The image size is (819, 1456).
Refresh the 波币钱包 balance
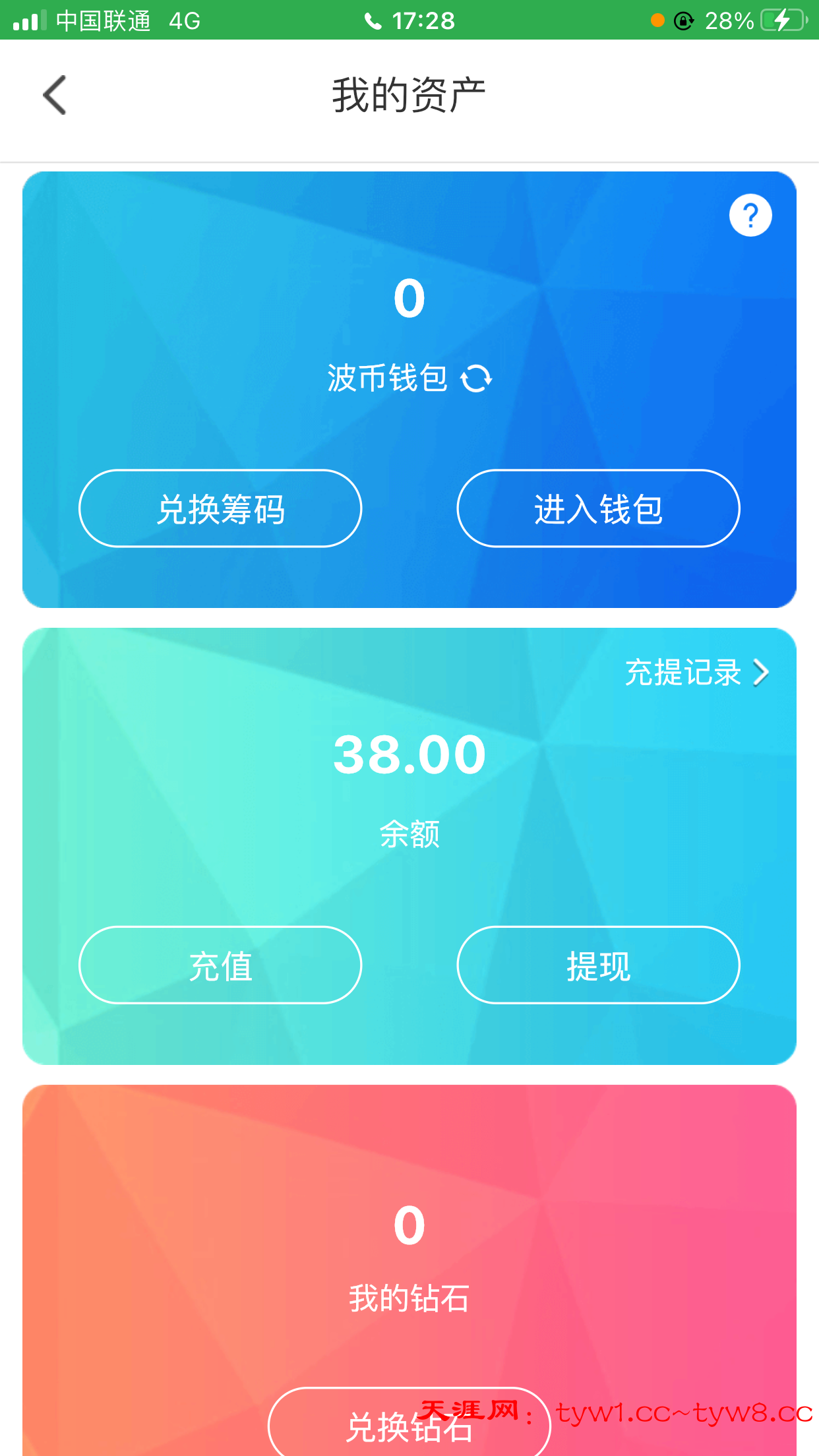coord(476,379)
